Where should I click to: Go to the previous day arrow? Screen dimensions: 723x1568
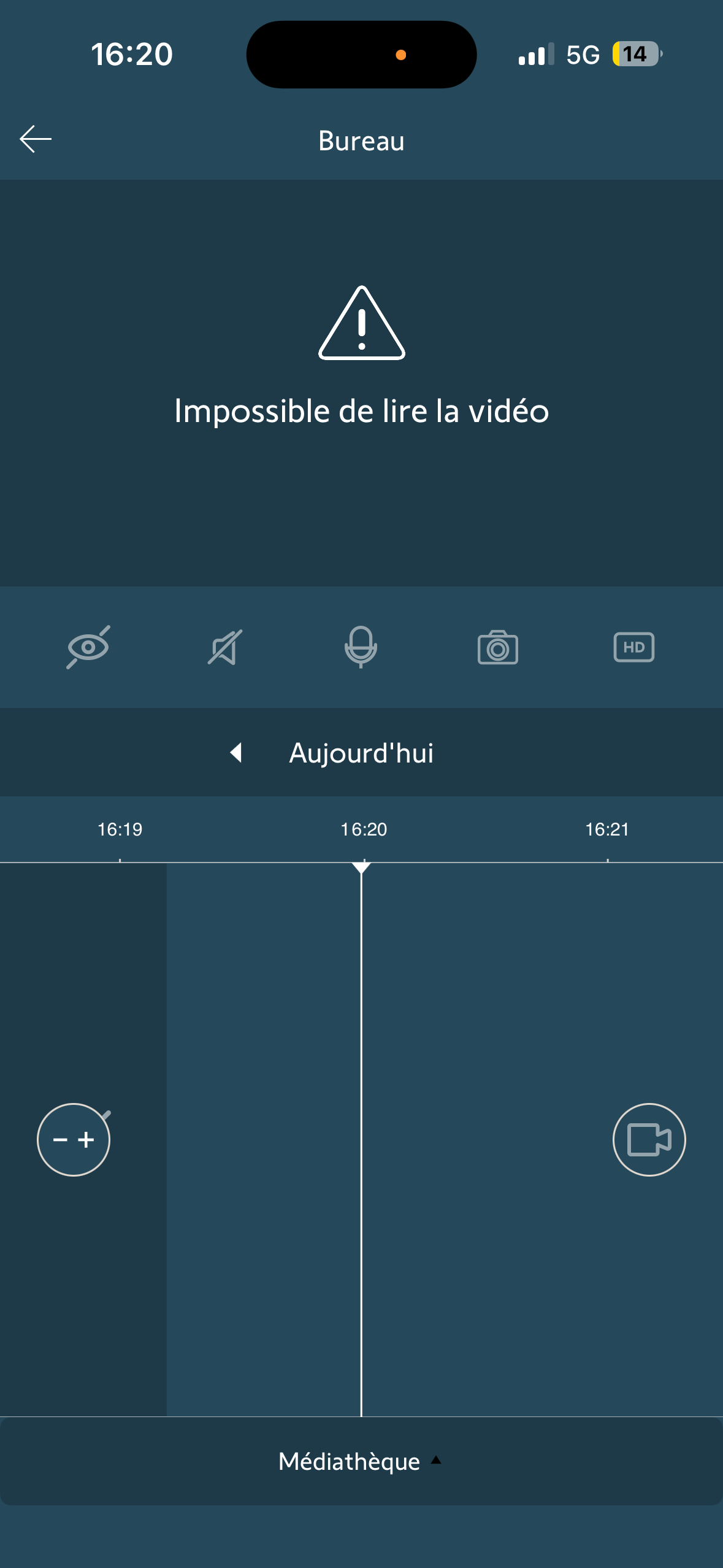235,753
